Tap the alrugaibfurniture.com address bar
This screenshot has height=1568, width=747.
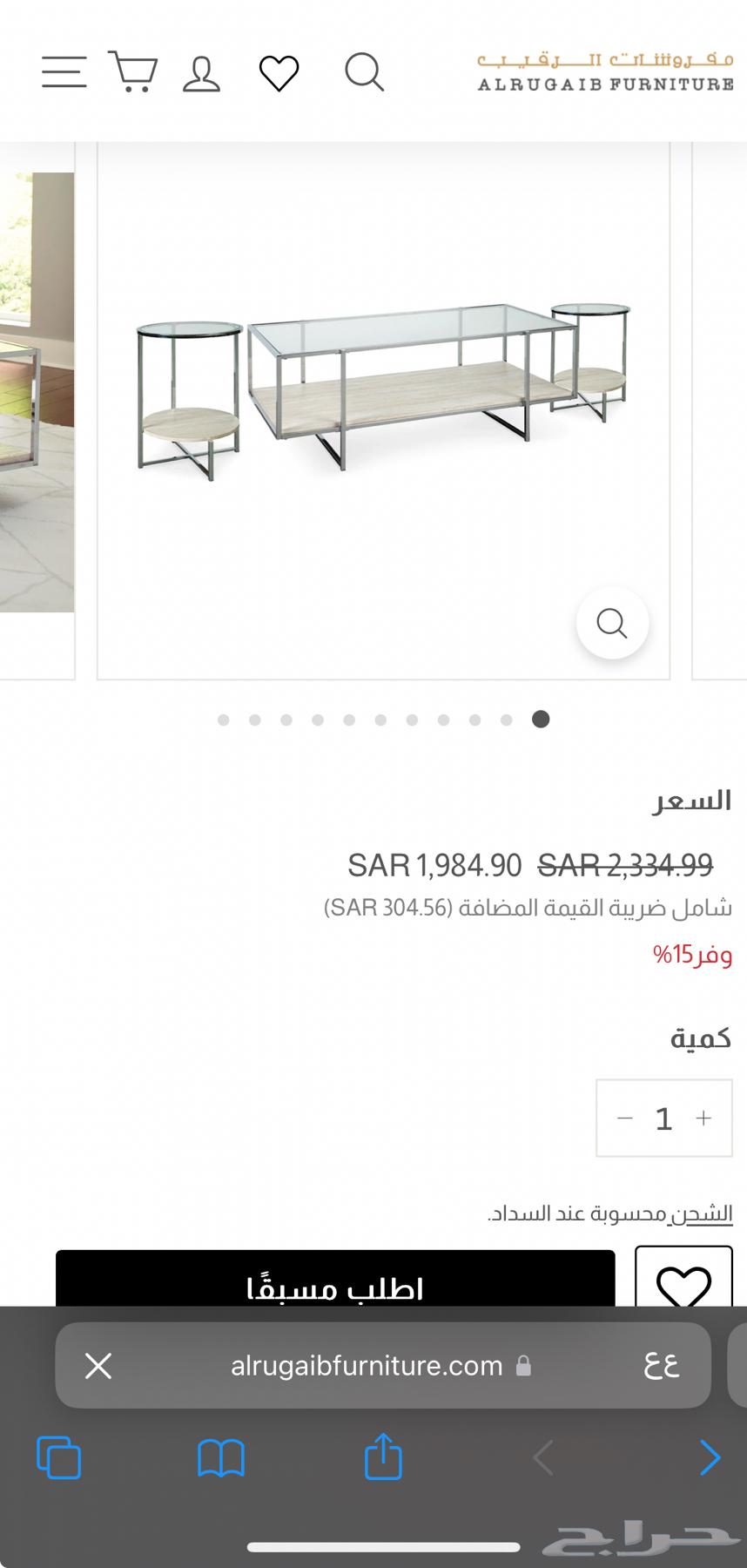pyautogui.click(x=366, y=1365)
